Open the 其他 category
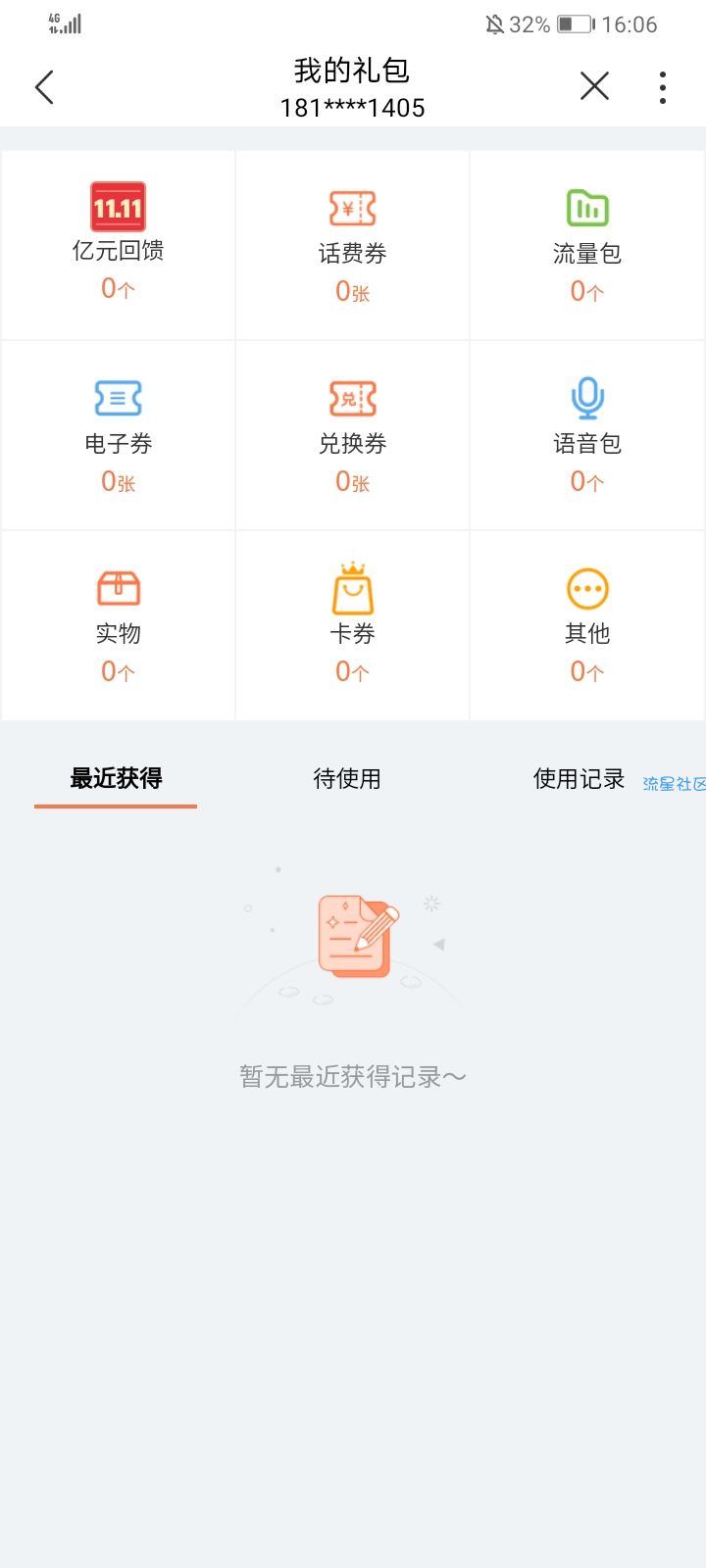706x1568 pixels. tap(587, 625)
